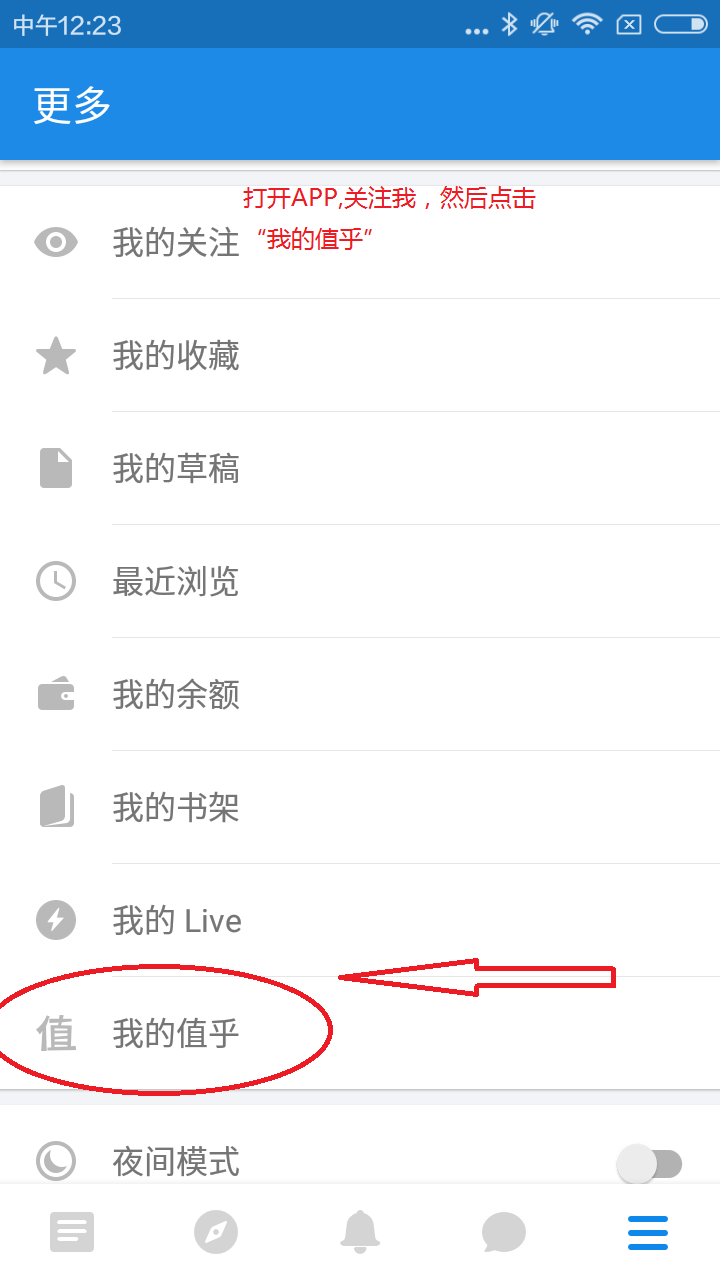This screenshot has width=720, height=1280.
Task: View 最近浏览 history
Action: coord(176,582)
